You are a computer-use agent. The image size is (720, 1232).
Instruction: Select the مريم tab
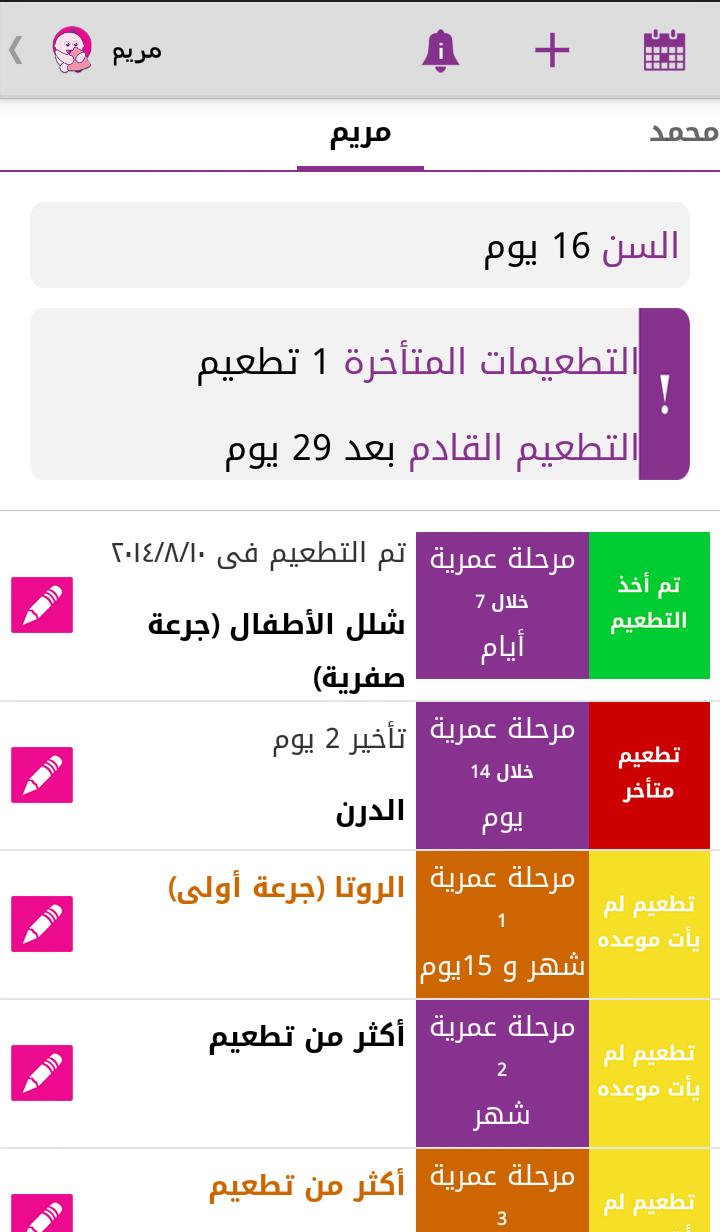pos(360,133)
